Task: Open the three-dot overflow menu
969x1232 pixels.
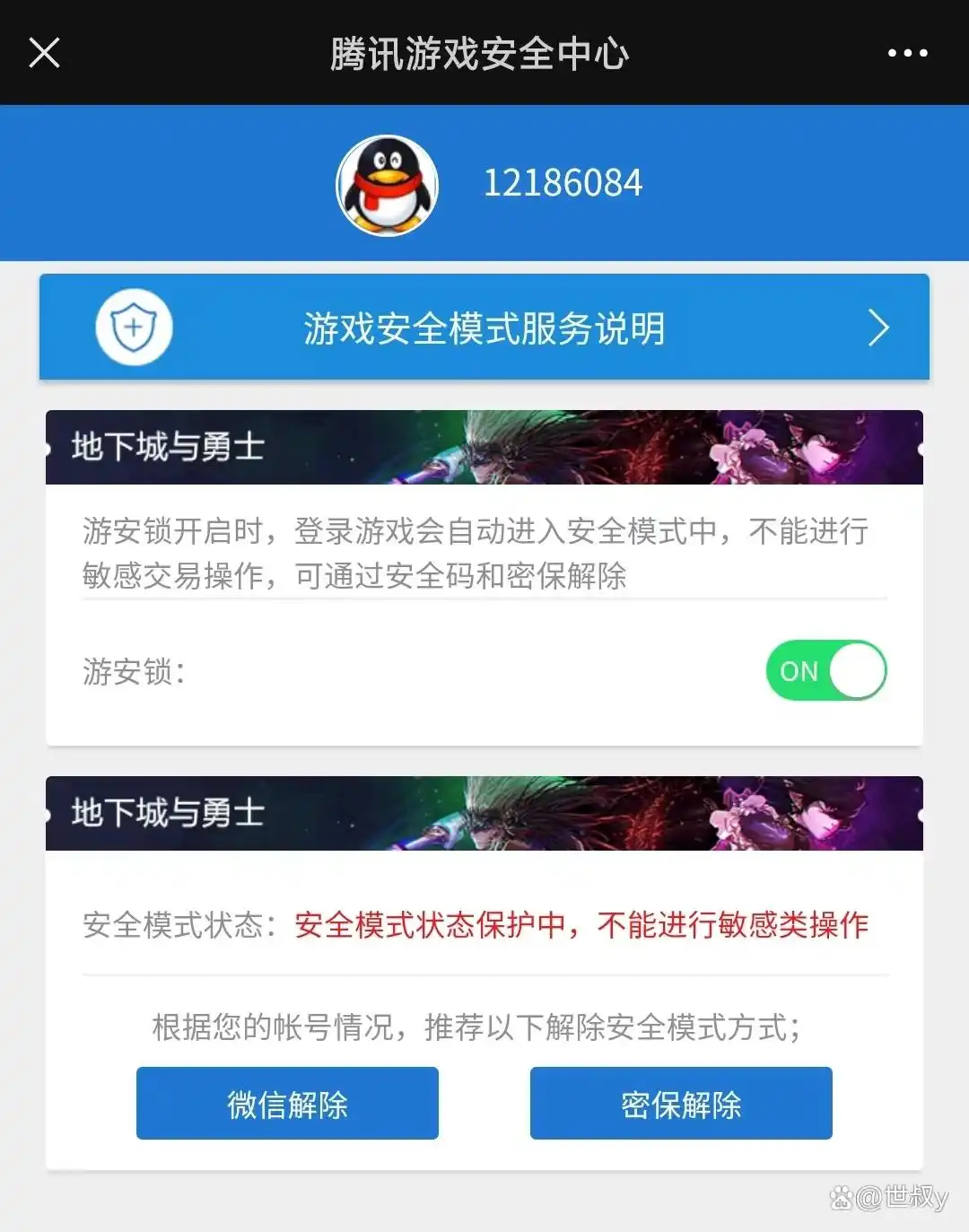Action: pyautogui.click(x=907, y=53)
